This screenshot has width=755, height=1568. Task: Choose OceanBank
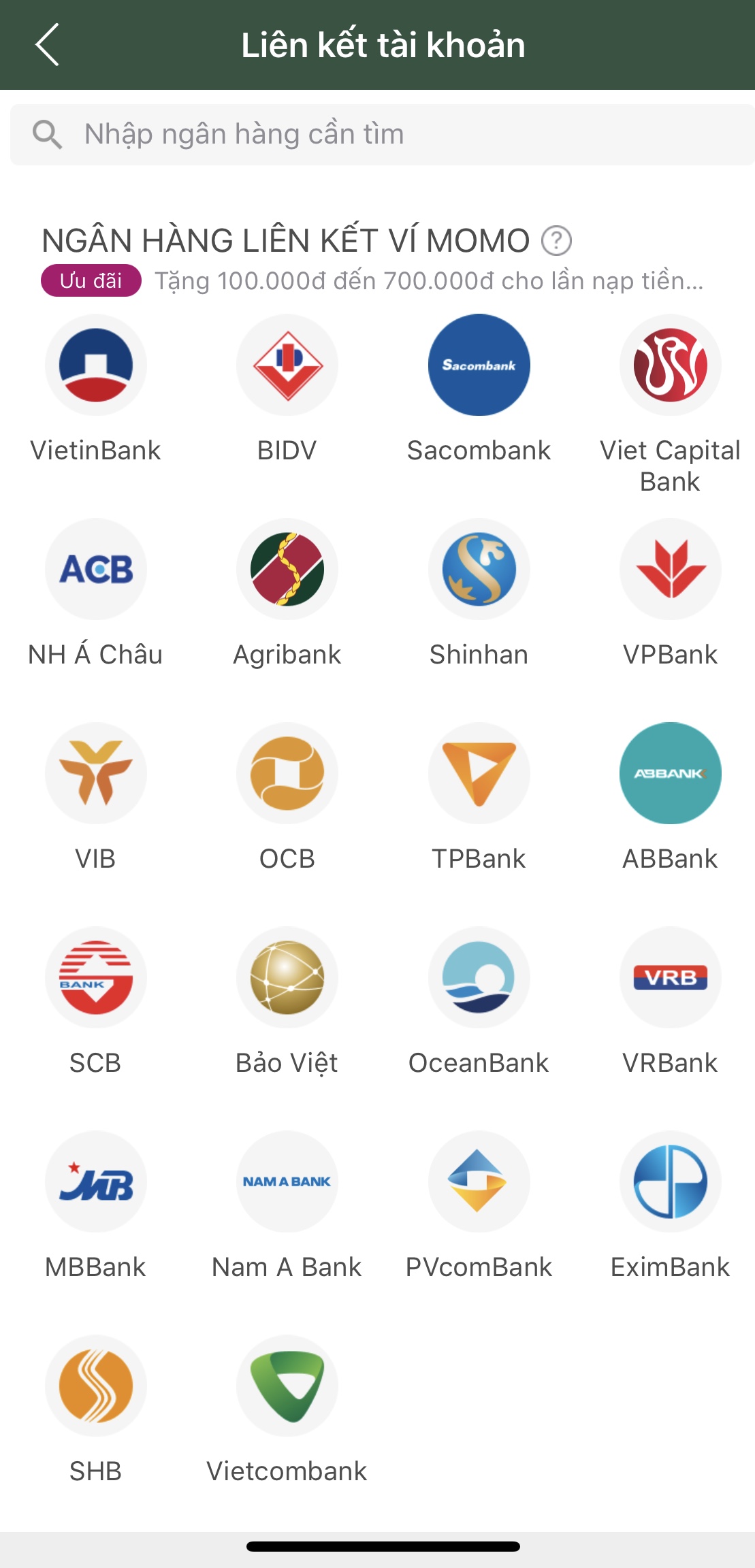[x=479, y=978]
